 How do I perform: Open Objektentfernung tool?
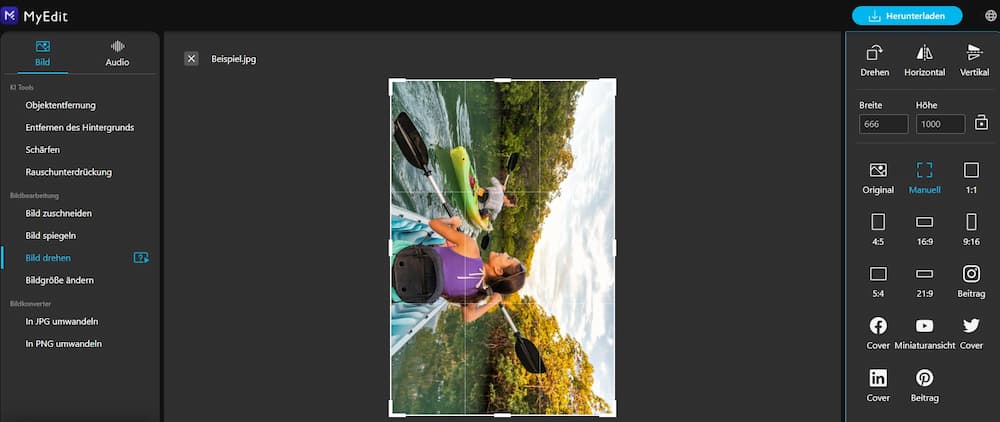(x=61, y=105)
